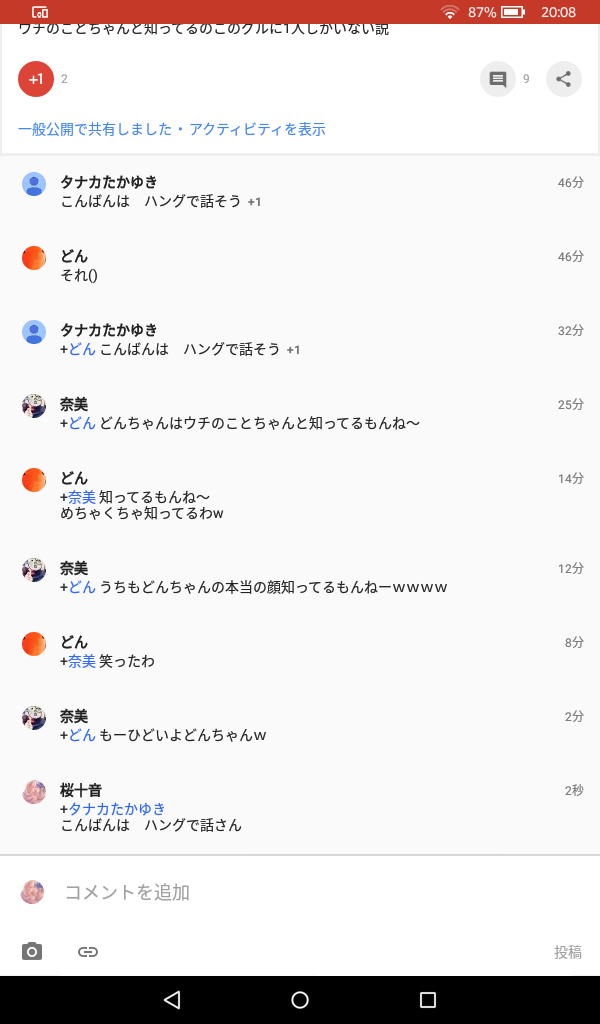Go to the home screen via the circle button

(300, 1000)
